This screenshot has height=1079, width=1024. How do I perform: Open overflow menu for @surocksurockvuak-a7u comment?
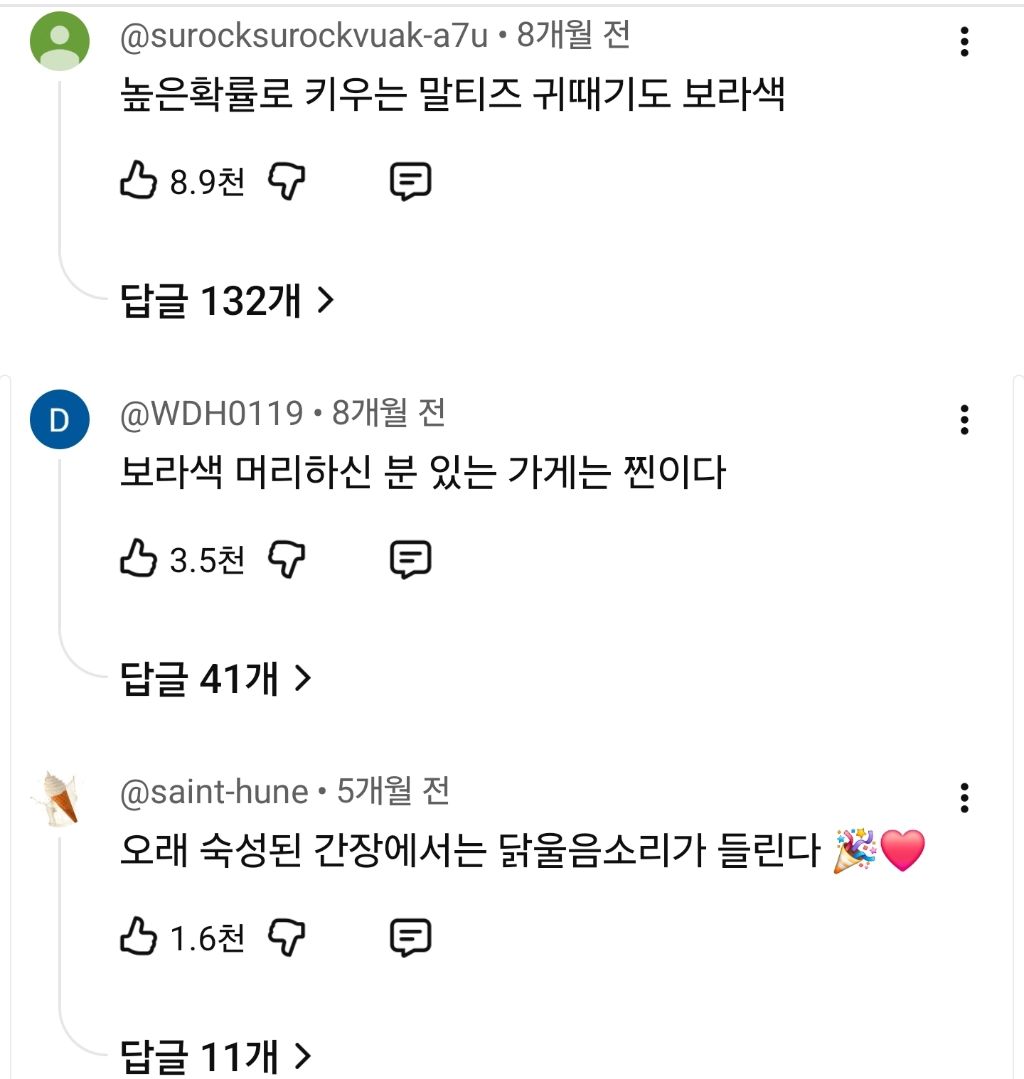point(964,42)
